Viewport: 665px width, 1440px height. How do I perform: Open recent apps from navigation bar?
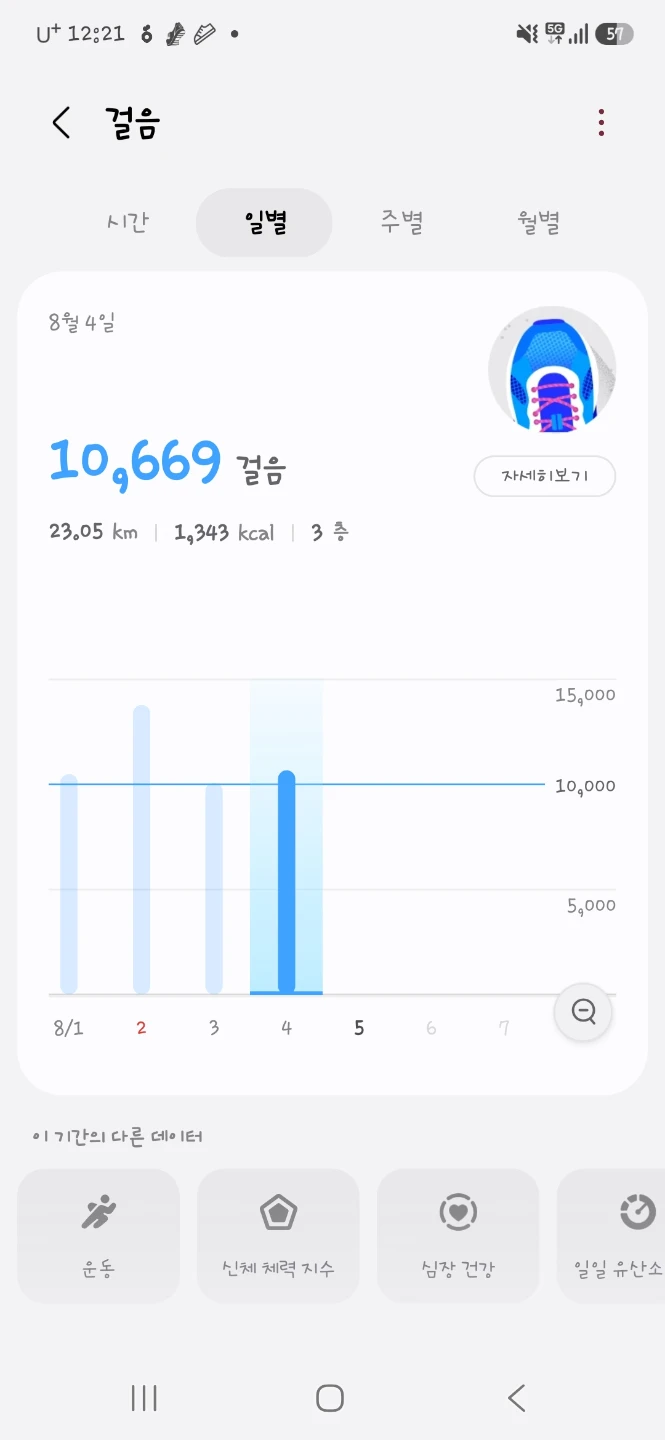tap(144, 1398)
